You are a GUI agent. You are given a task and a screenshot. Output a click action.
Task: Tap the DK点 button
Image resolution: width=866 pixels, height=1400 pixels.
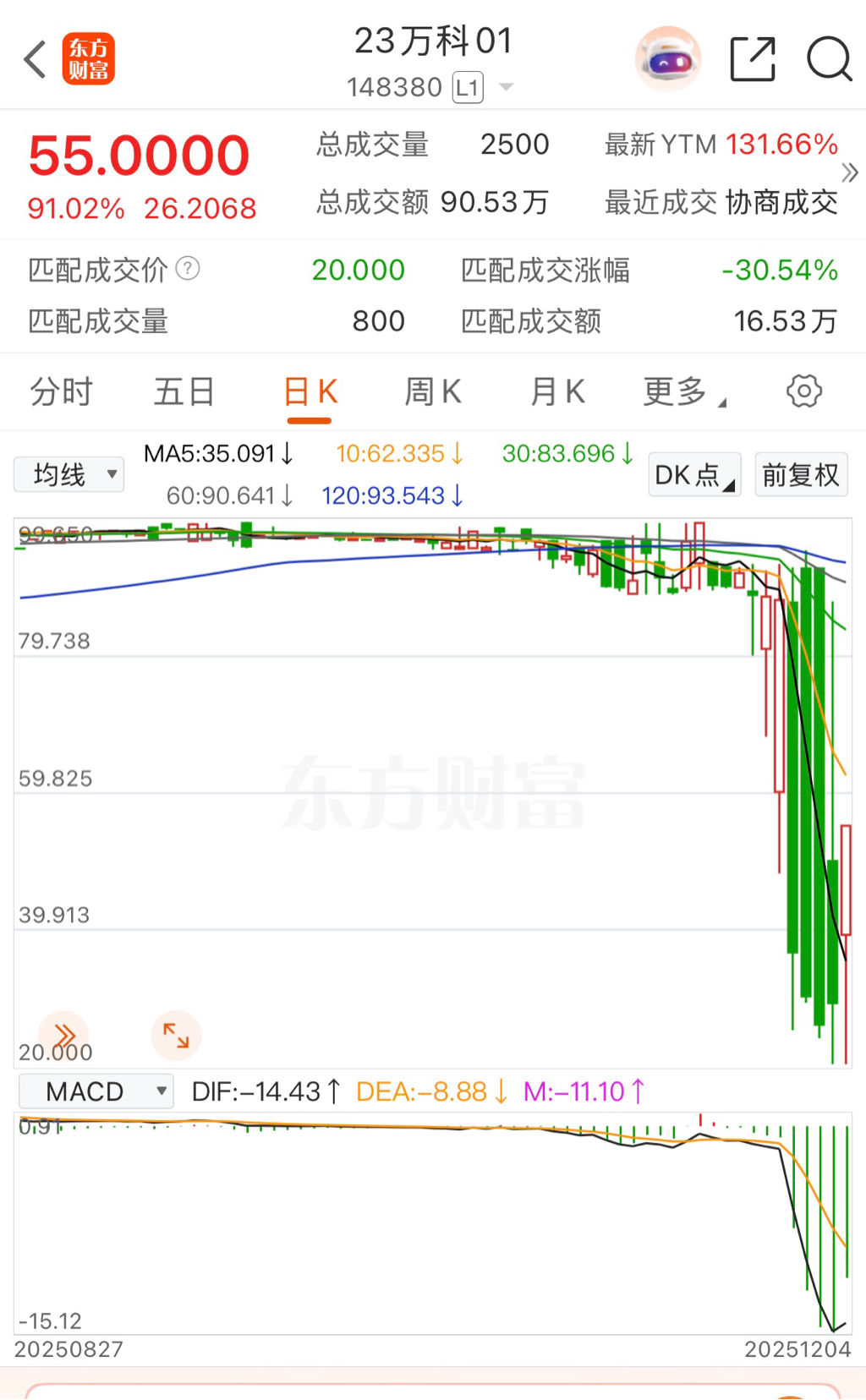pos(694,475)
